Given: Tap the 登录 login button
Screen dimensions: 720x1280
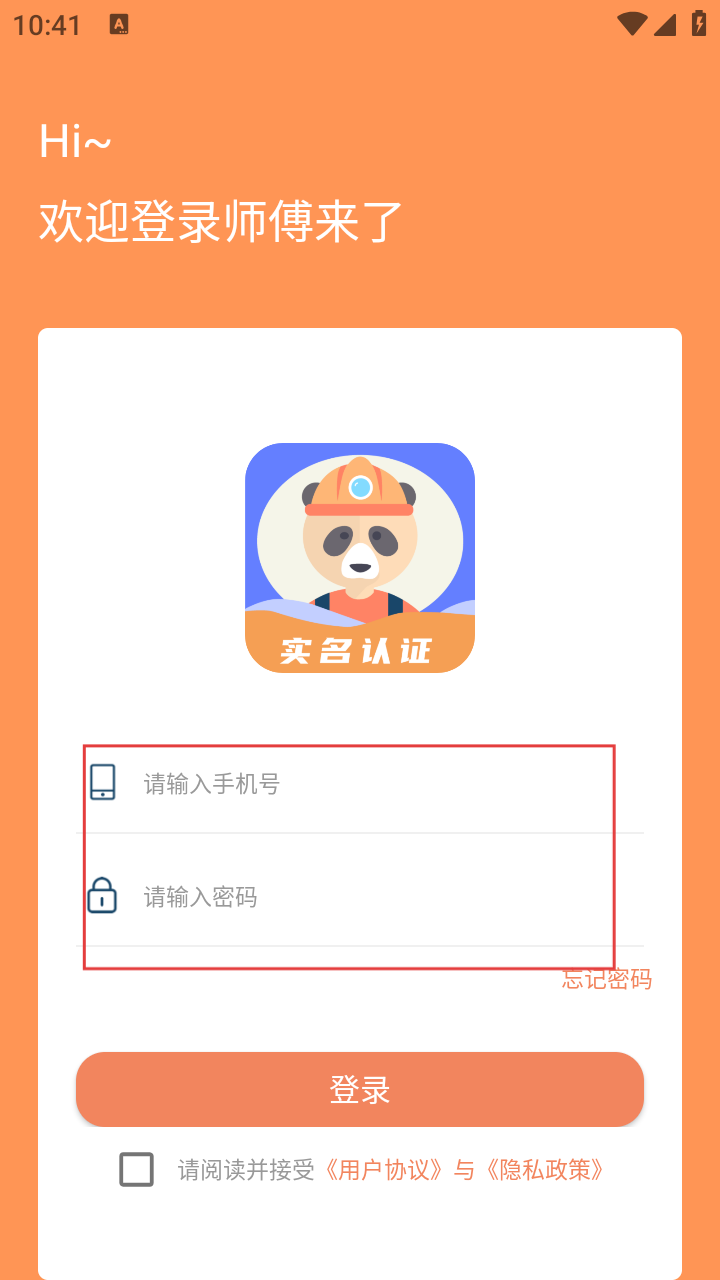Looking at the screenshot, I should [360, 1089].
